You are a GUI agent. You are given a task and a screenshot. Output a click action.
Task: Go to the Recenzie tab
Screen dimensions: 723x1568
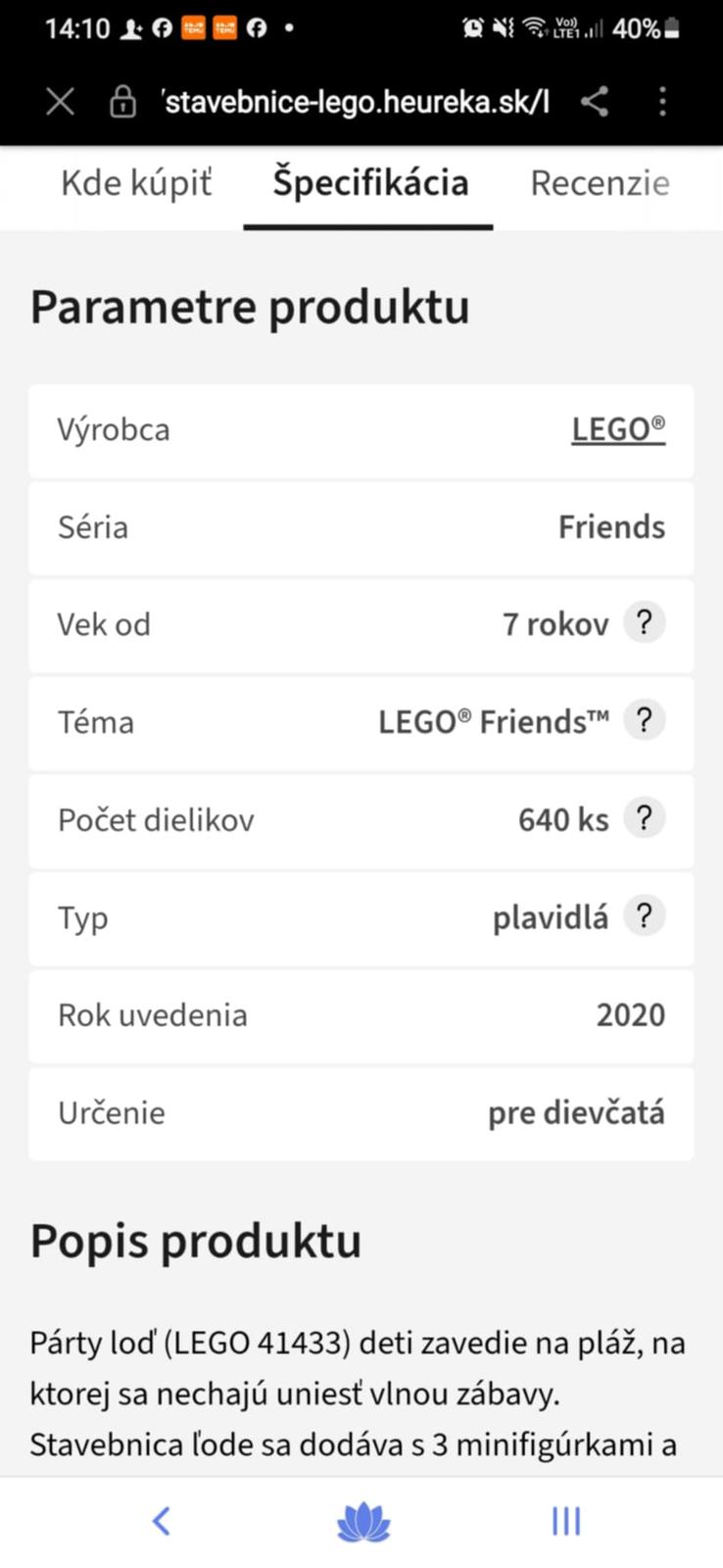600,183
